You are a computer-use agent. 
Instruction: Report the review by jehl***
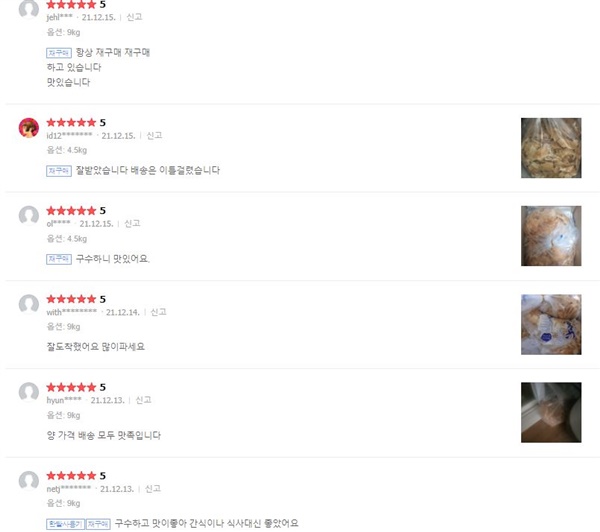pyautogui.click(x=134, y=17)
